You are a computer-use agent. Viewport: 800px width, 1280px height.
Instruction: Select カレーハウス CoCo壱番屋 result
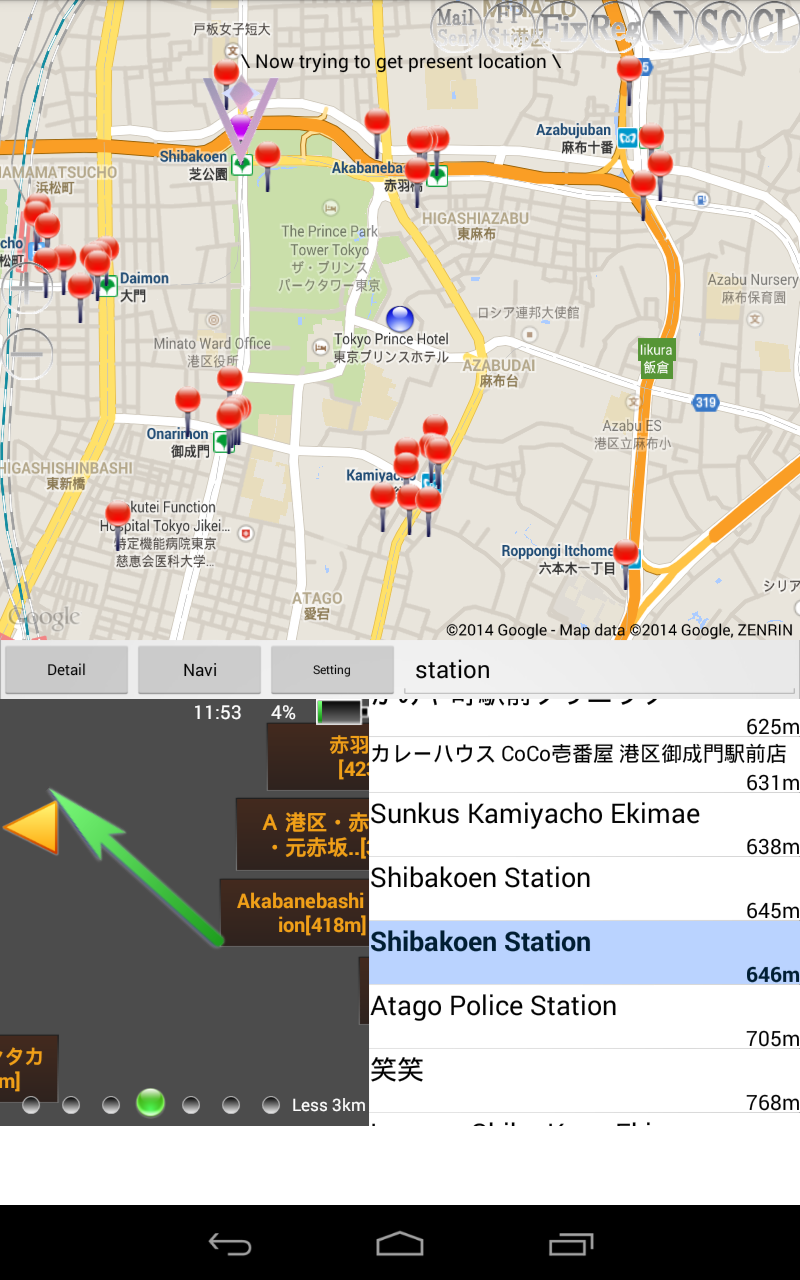click(585, 764)
